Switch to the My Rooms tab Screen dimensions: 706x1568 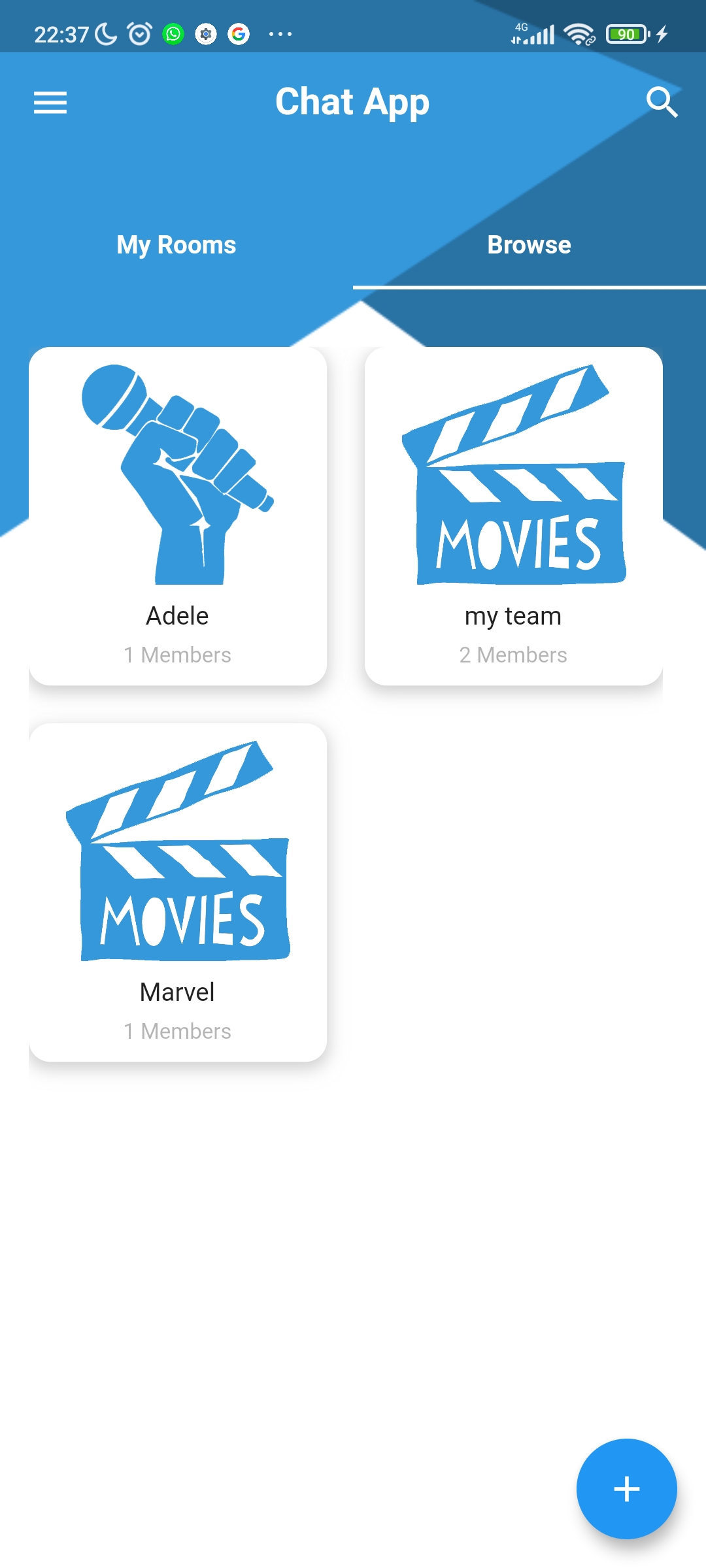point(176,245)
